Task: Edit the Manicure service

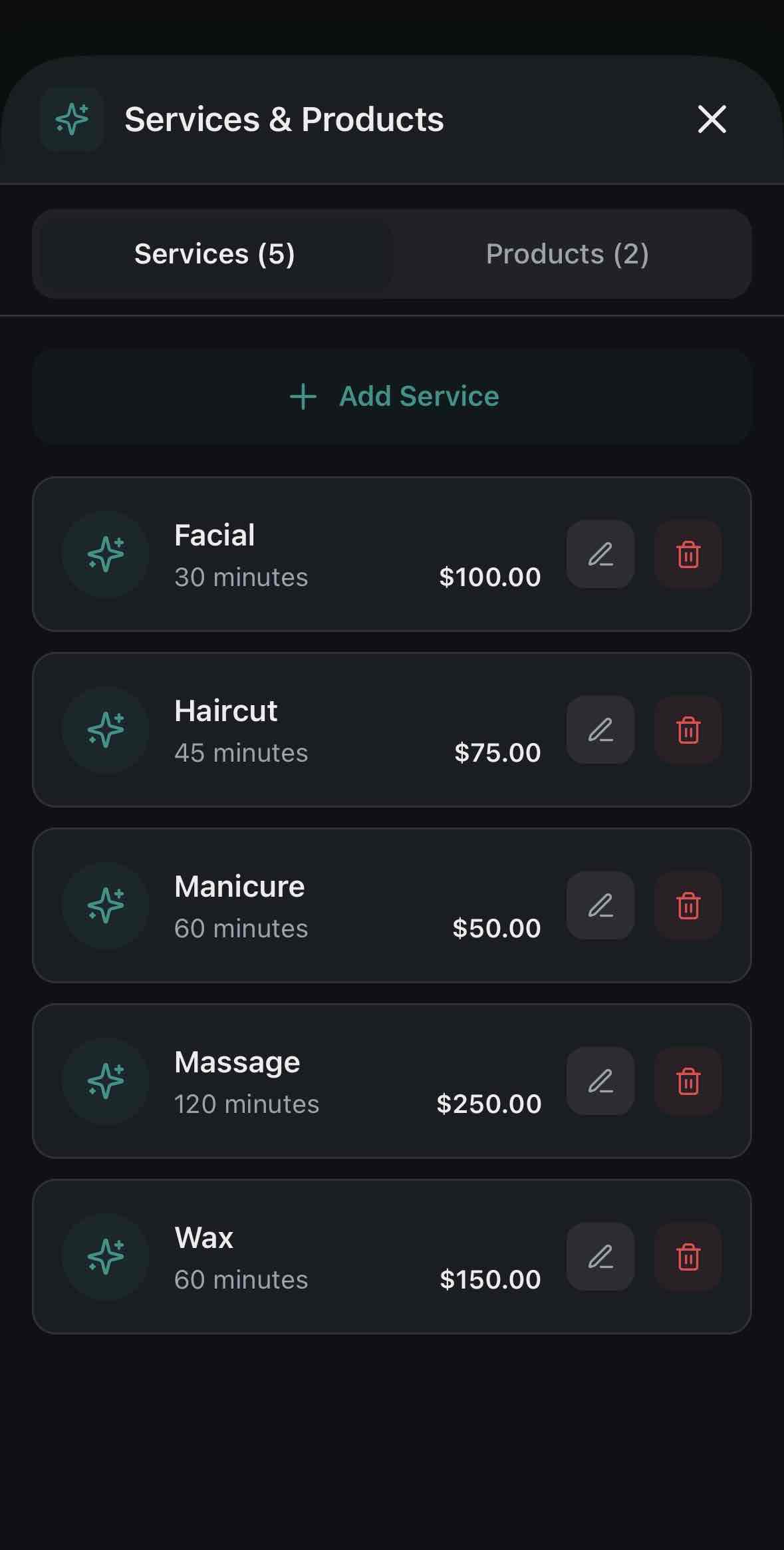Action: [x=599, y=905]
